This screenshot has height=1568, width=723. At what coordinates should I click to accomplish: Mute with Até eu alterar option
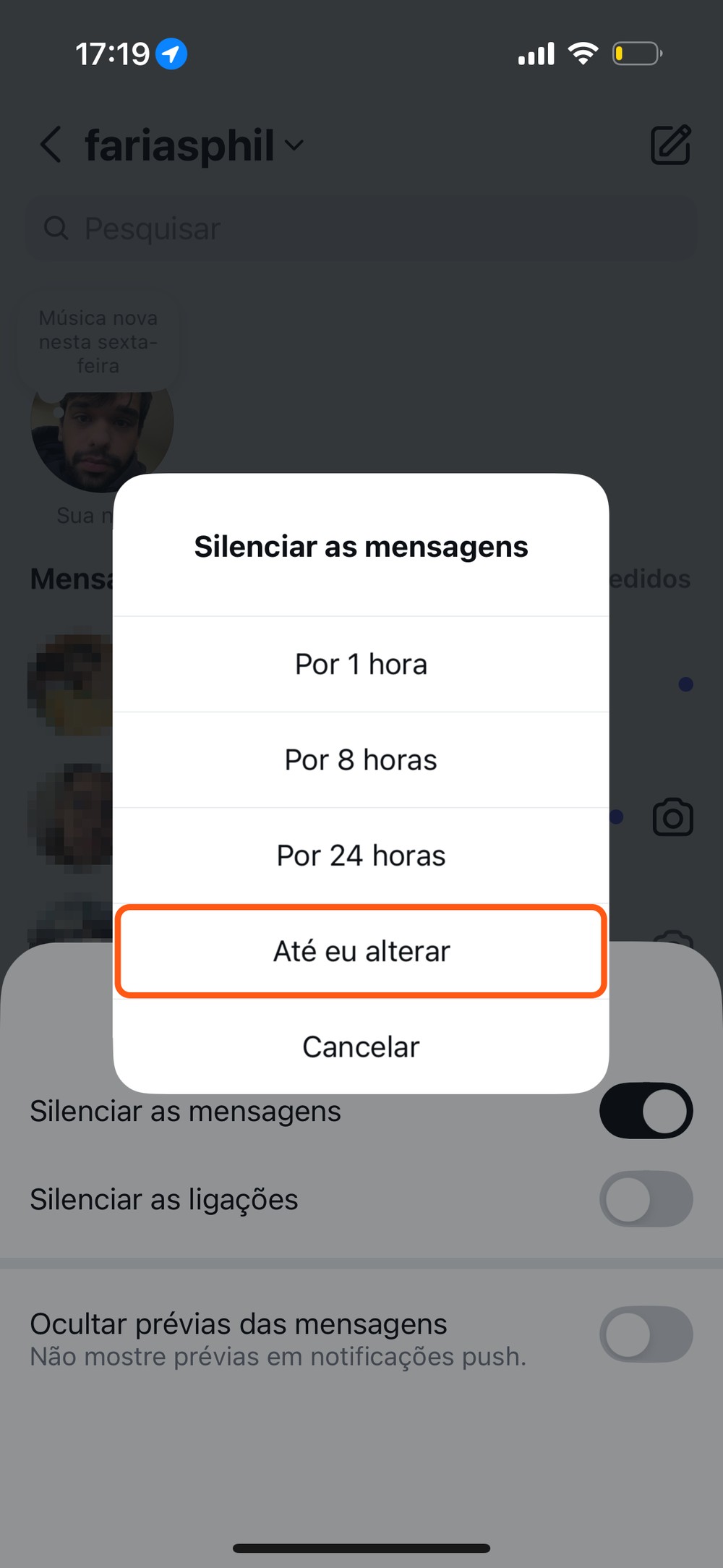[361, 951]
